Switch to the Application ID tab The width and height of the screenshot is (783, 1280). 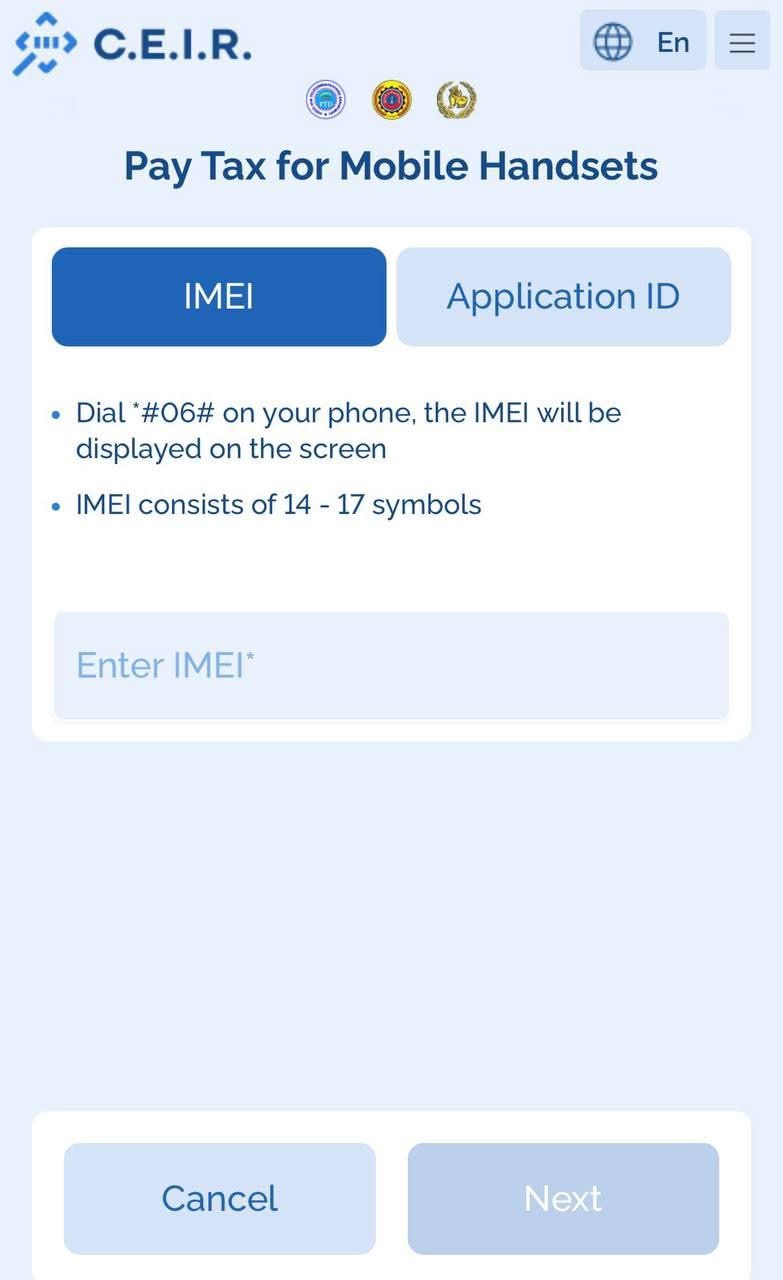point(563,297)
